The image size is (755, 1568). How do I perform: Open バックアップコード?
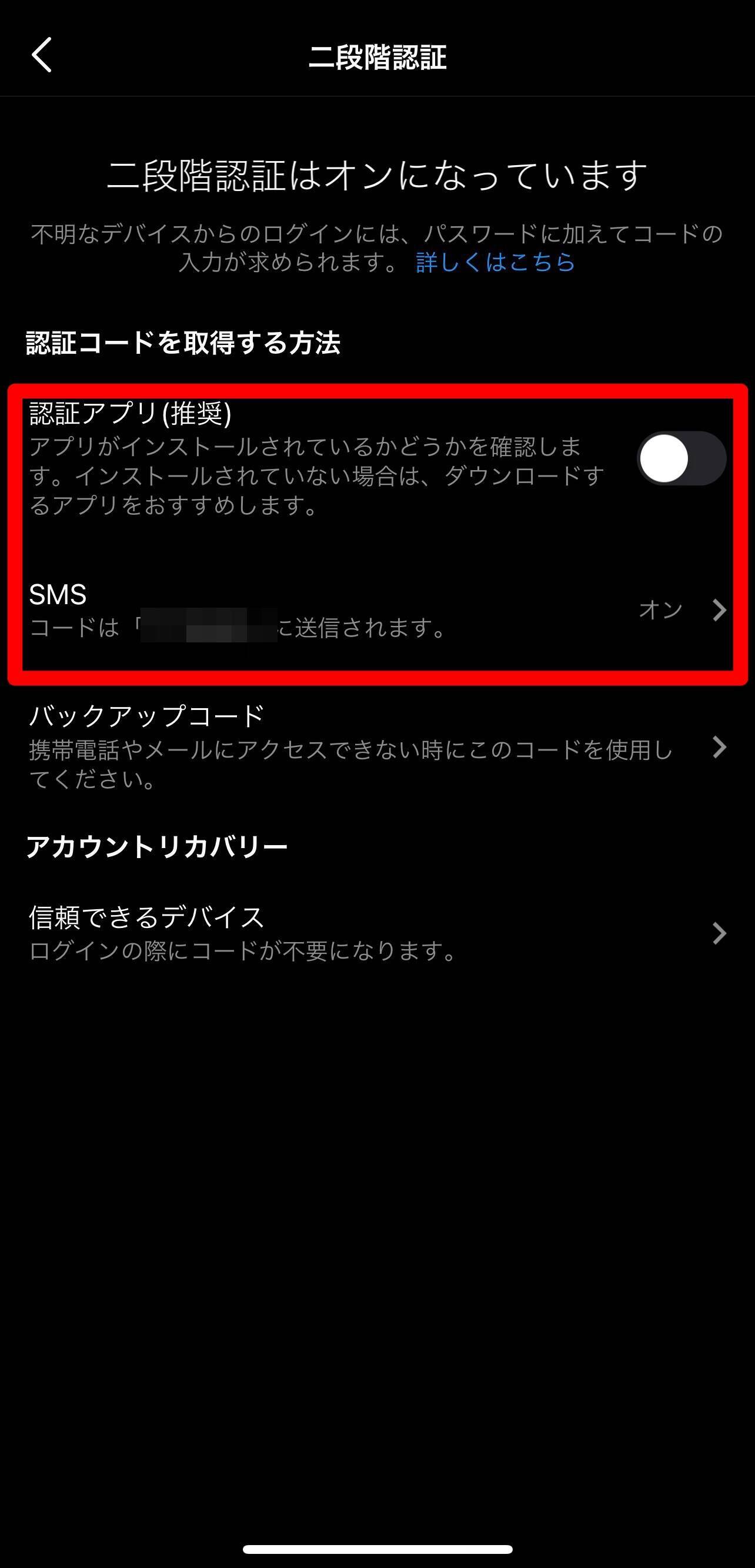click(x=377, y=746)
